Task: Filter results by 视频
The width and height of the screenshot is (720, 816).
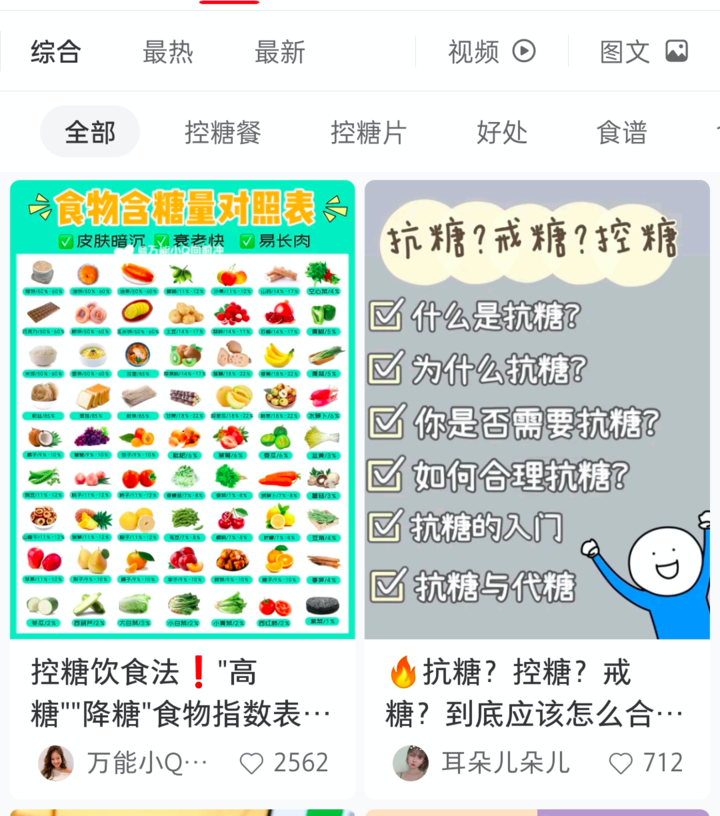Action: point(492,52)
